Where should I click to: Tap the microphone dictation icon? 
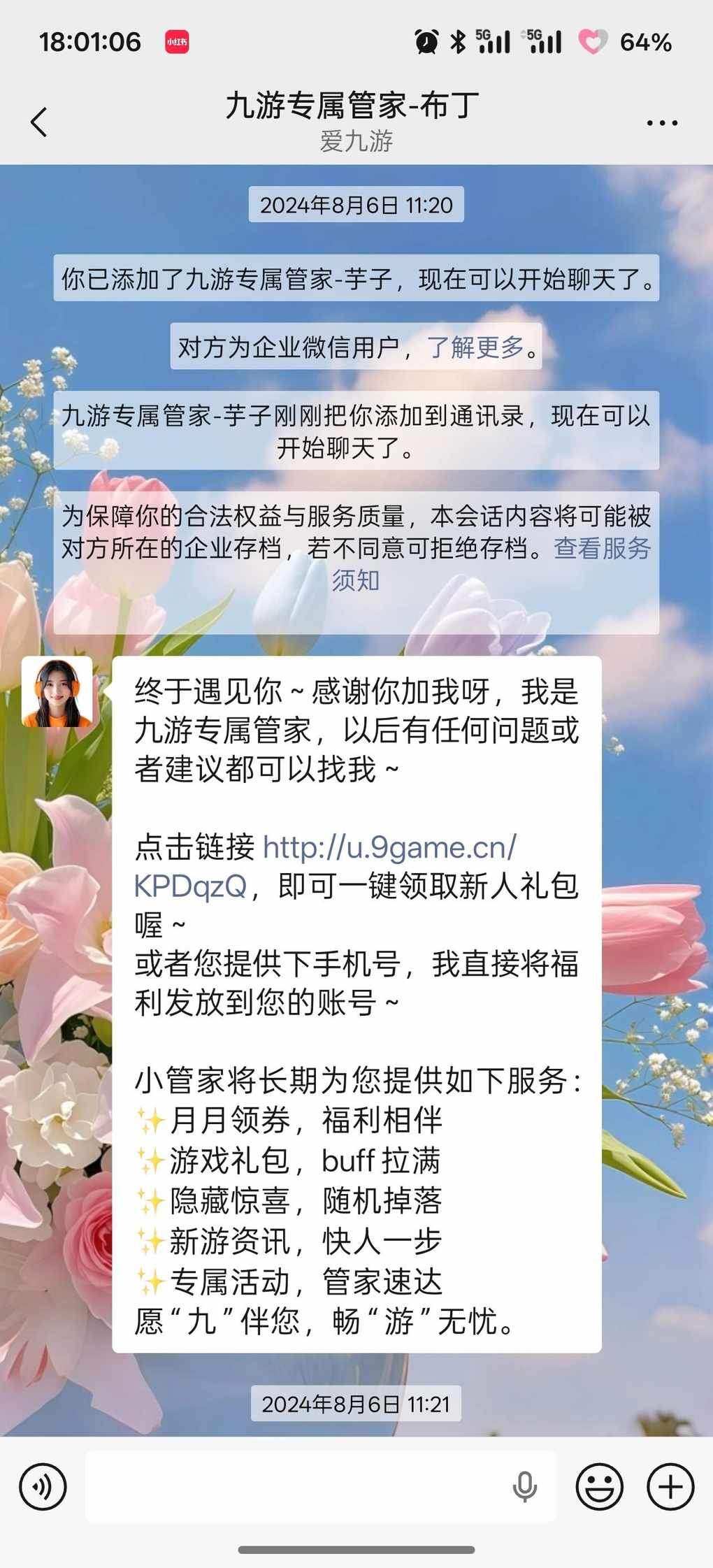pyautogui.click(x=524, y=1486)
